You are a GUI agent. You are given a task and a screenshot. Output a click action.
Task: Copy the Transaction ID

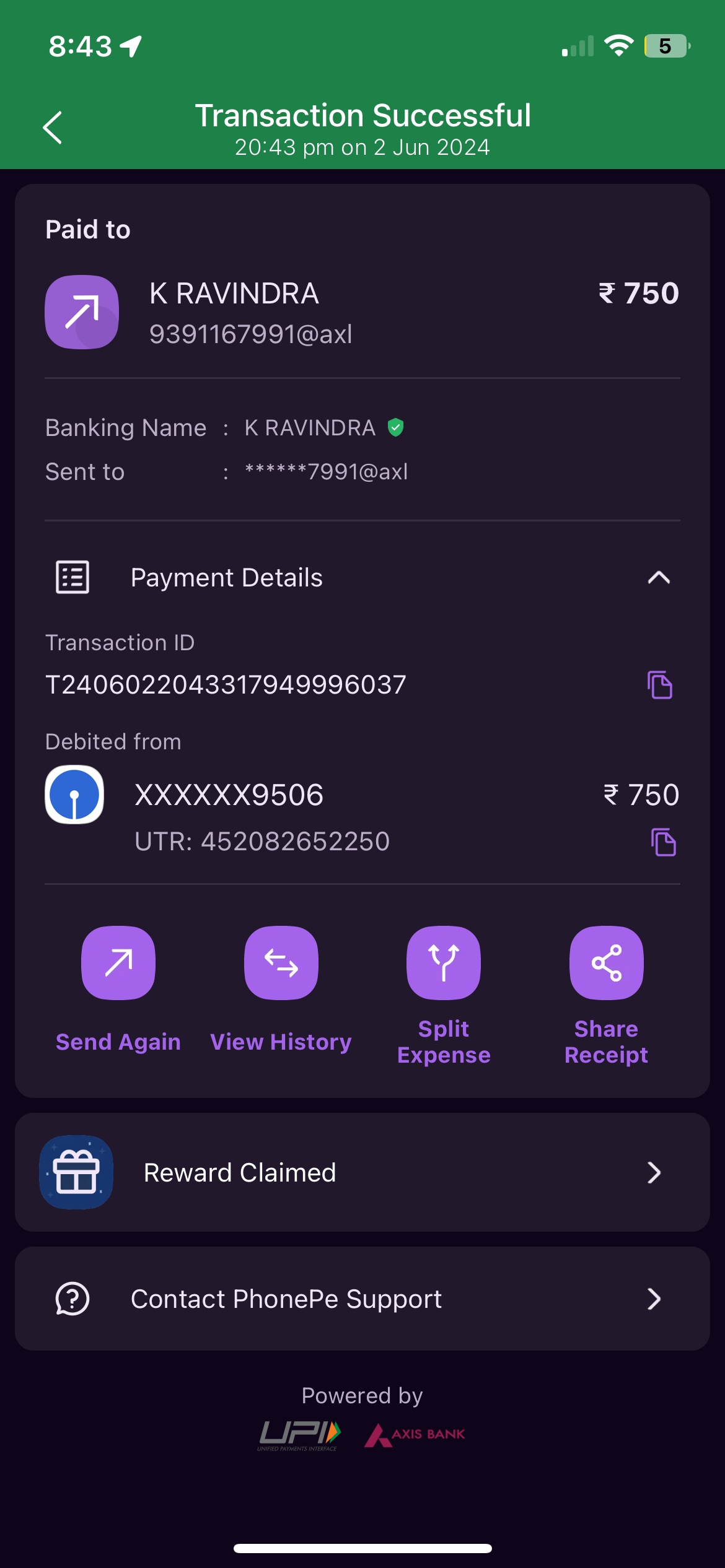[x=659, y=685]
